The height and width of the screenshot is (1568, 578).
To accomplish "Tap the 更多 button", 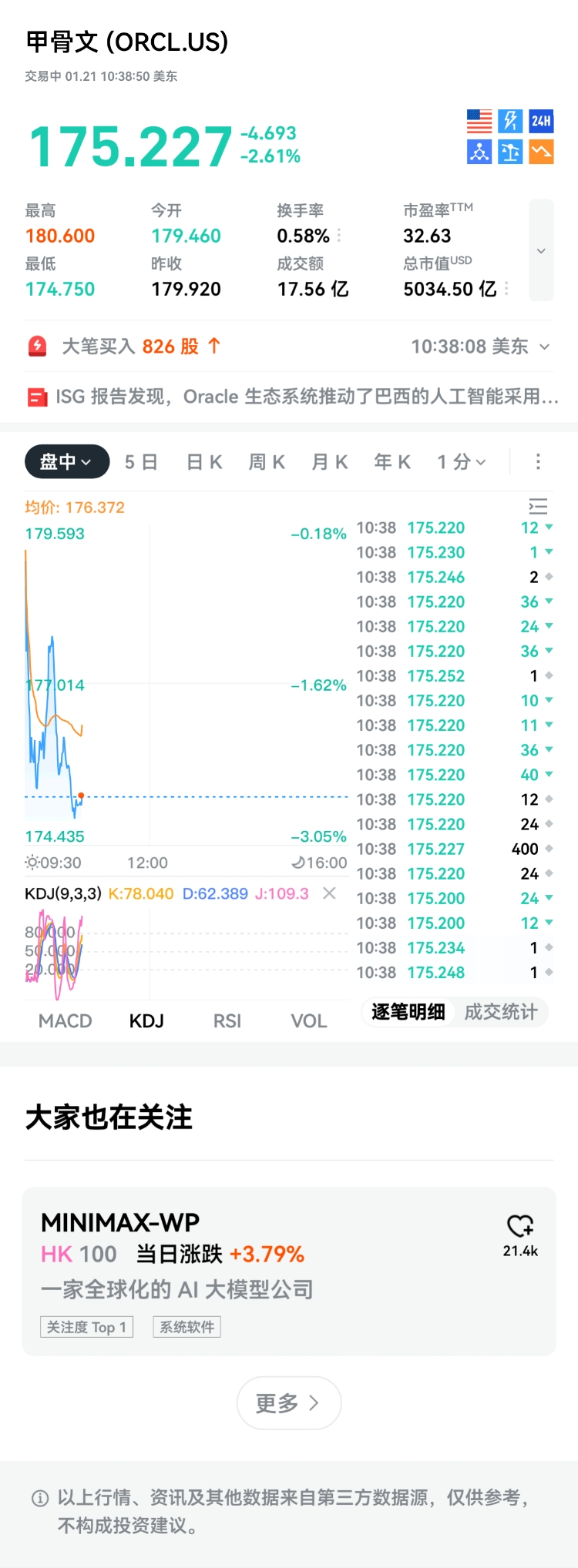I will pyautogui.click(x=288, y=1403).
